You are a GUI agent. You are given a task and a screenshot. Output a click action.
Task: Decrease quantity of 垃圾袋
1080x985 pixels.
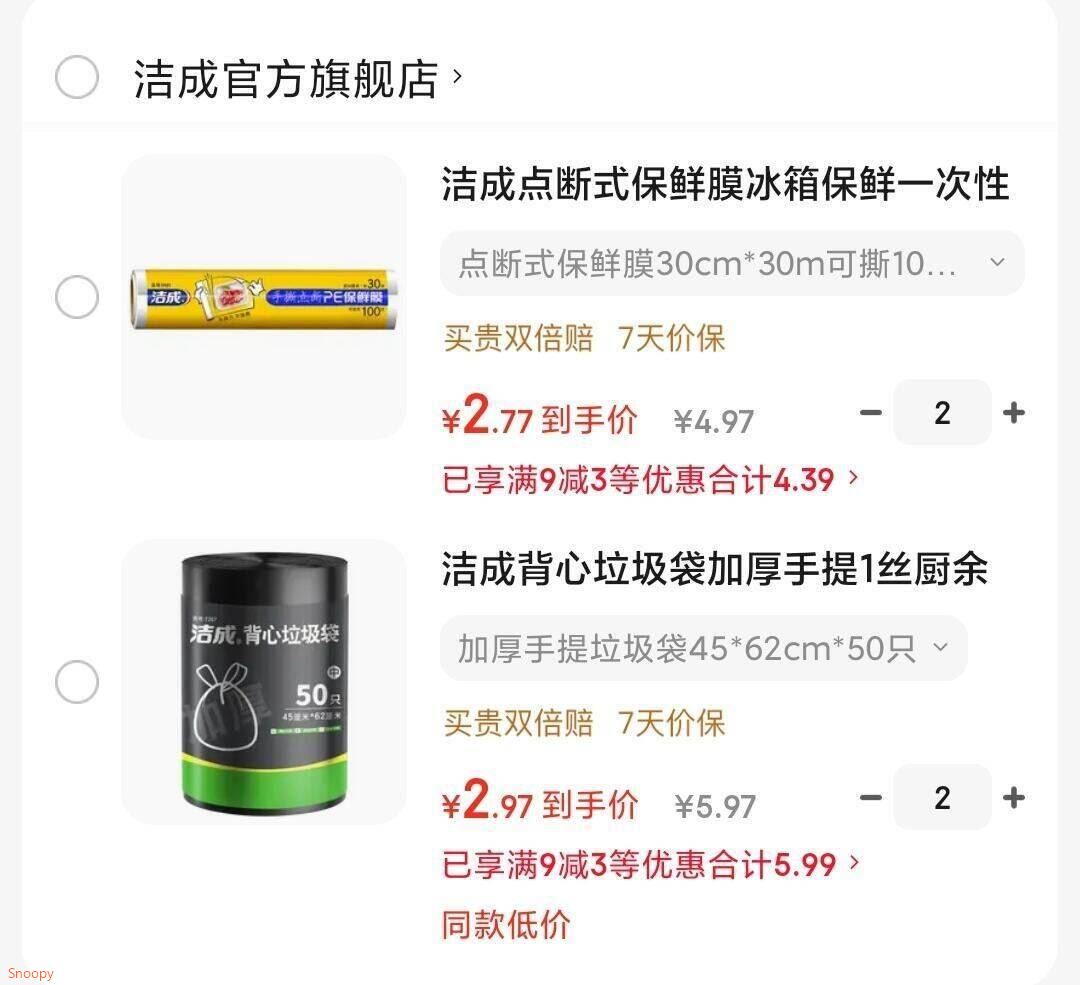click(x=871, y=797)
